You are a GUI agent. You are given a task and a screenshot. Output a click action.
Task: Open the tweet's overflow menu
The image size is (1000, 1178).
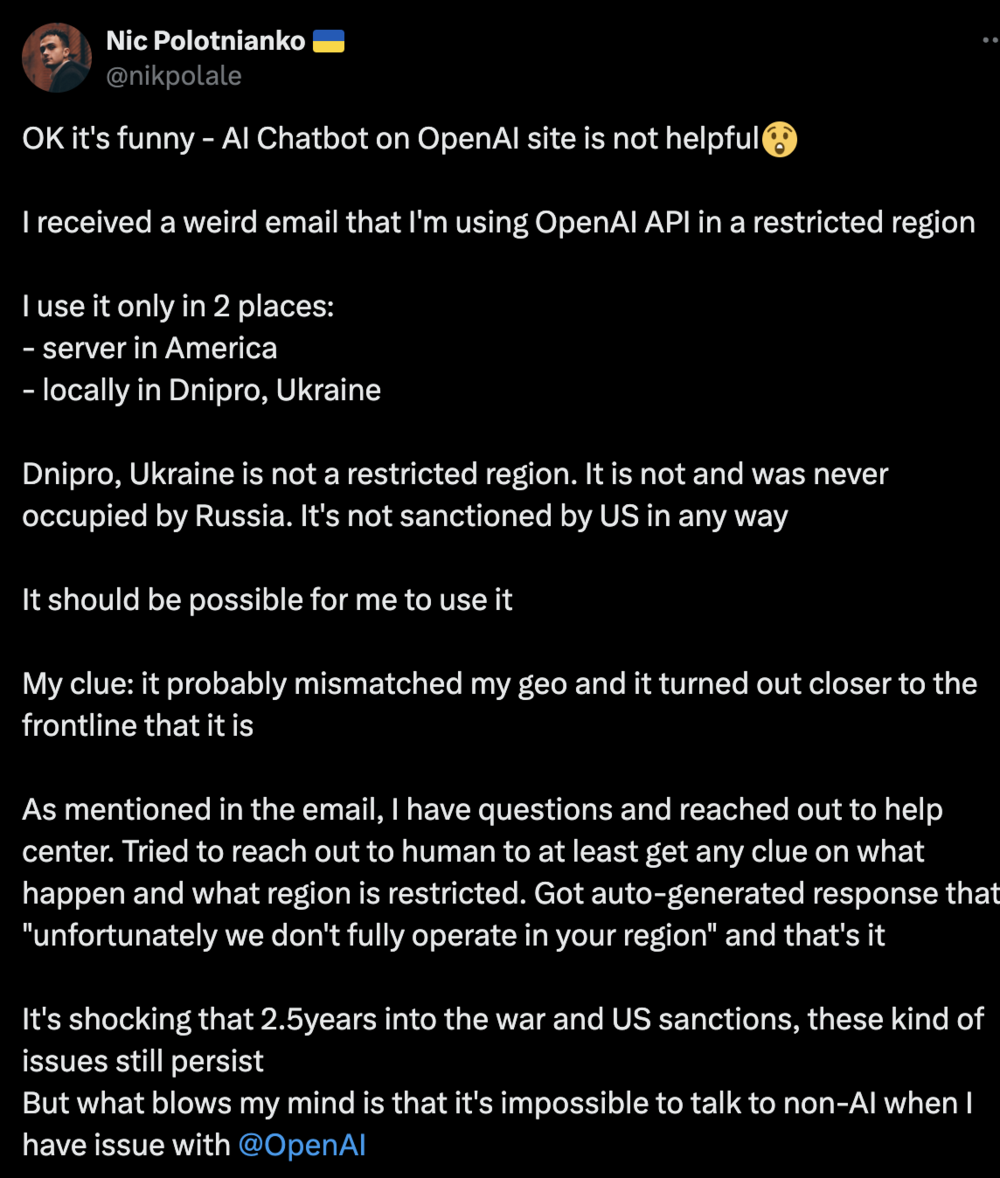(989, 42)
